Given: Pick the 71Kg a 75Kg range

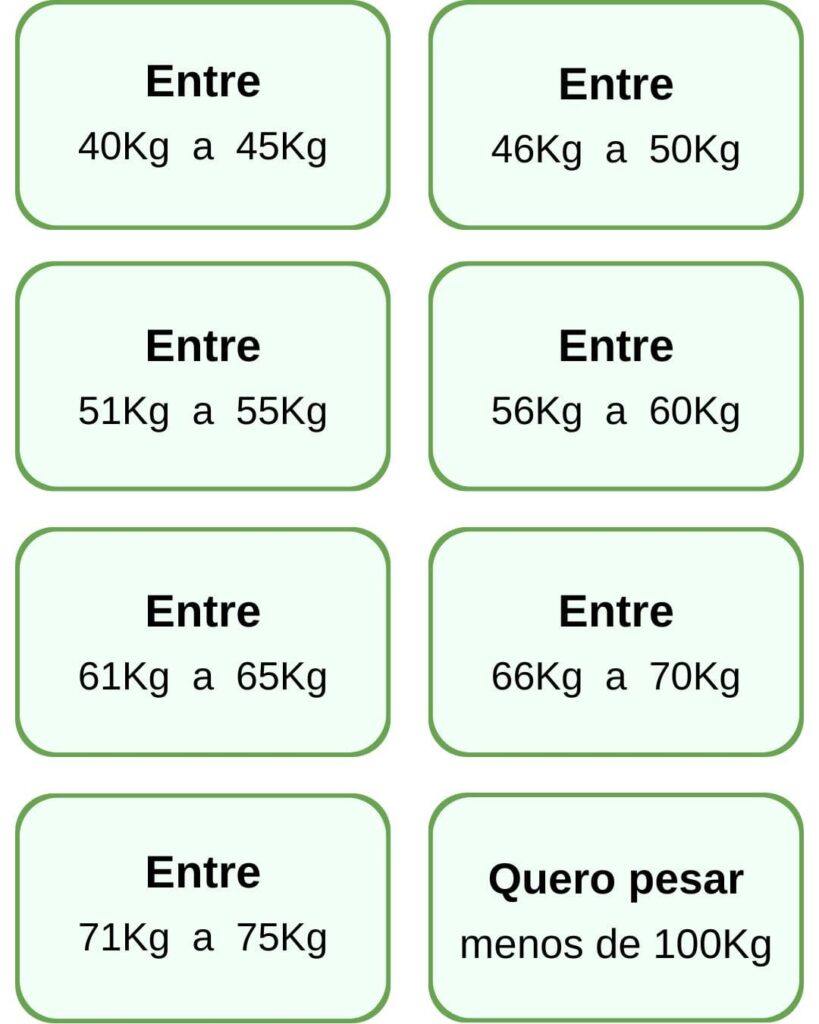Looking at the screenshot, I should point(202,906).
